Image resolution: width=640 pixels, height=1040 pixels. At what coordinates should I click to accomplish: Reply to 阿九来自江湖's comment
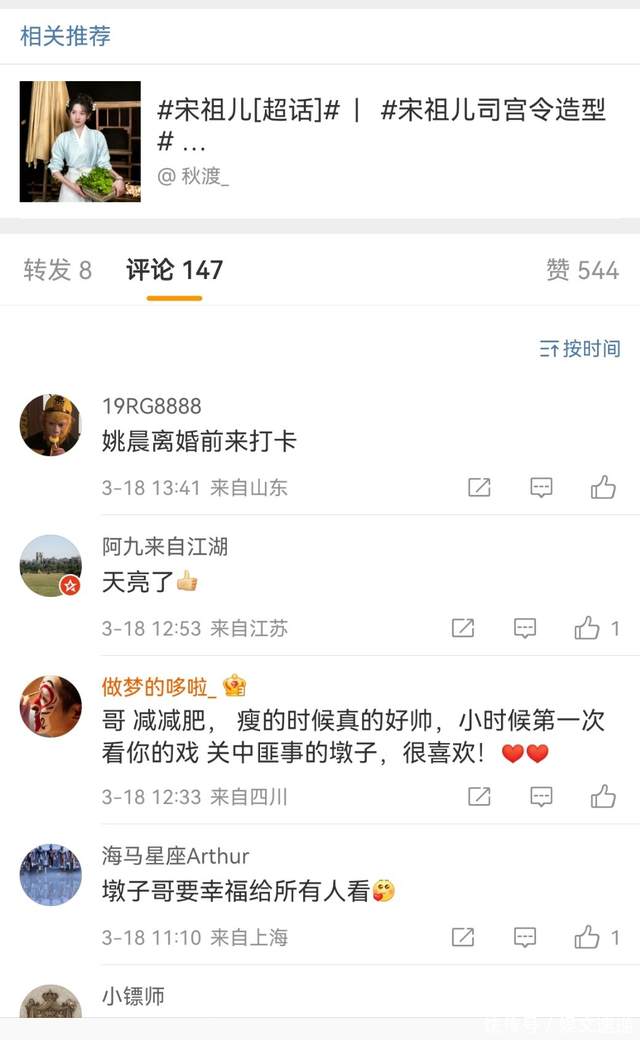tap(525, 628)
